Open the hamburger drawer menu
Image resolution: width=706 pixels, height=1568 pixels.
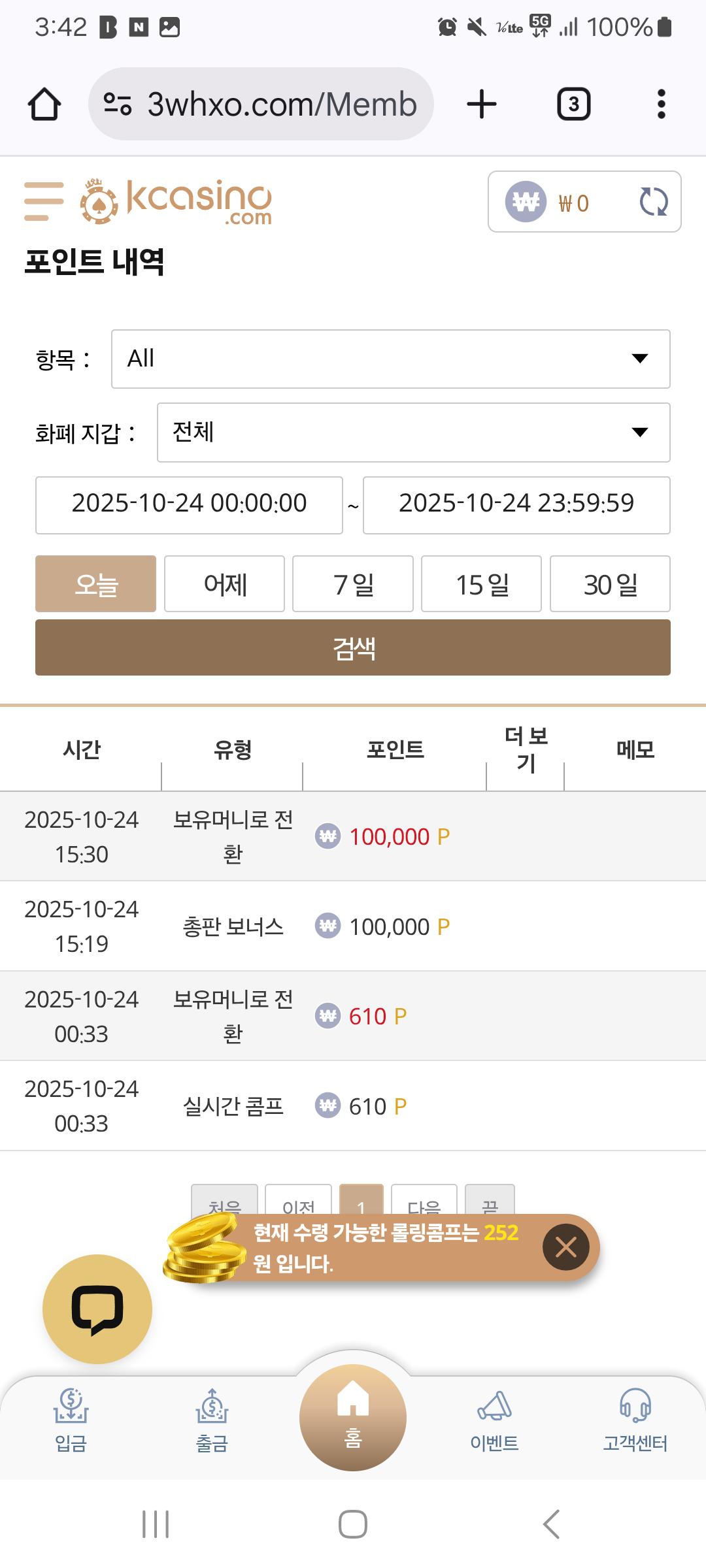click(44, 201)
